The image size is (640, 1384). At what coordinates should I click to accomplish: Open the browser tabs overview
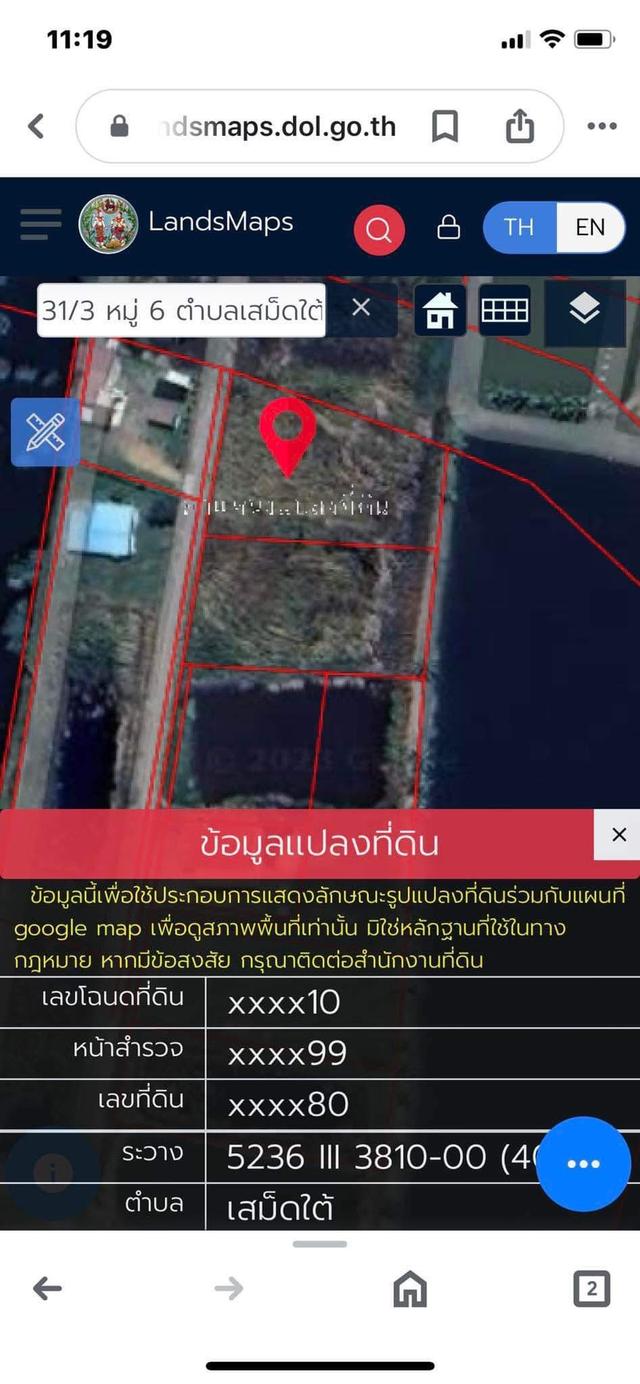pyautogui.click(x=591, y=1289)
